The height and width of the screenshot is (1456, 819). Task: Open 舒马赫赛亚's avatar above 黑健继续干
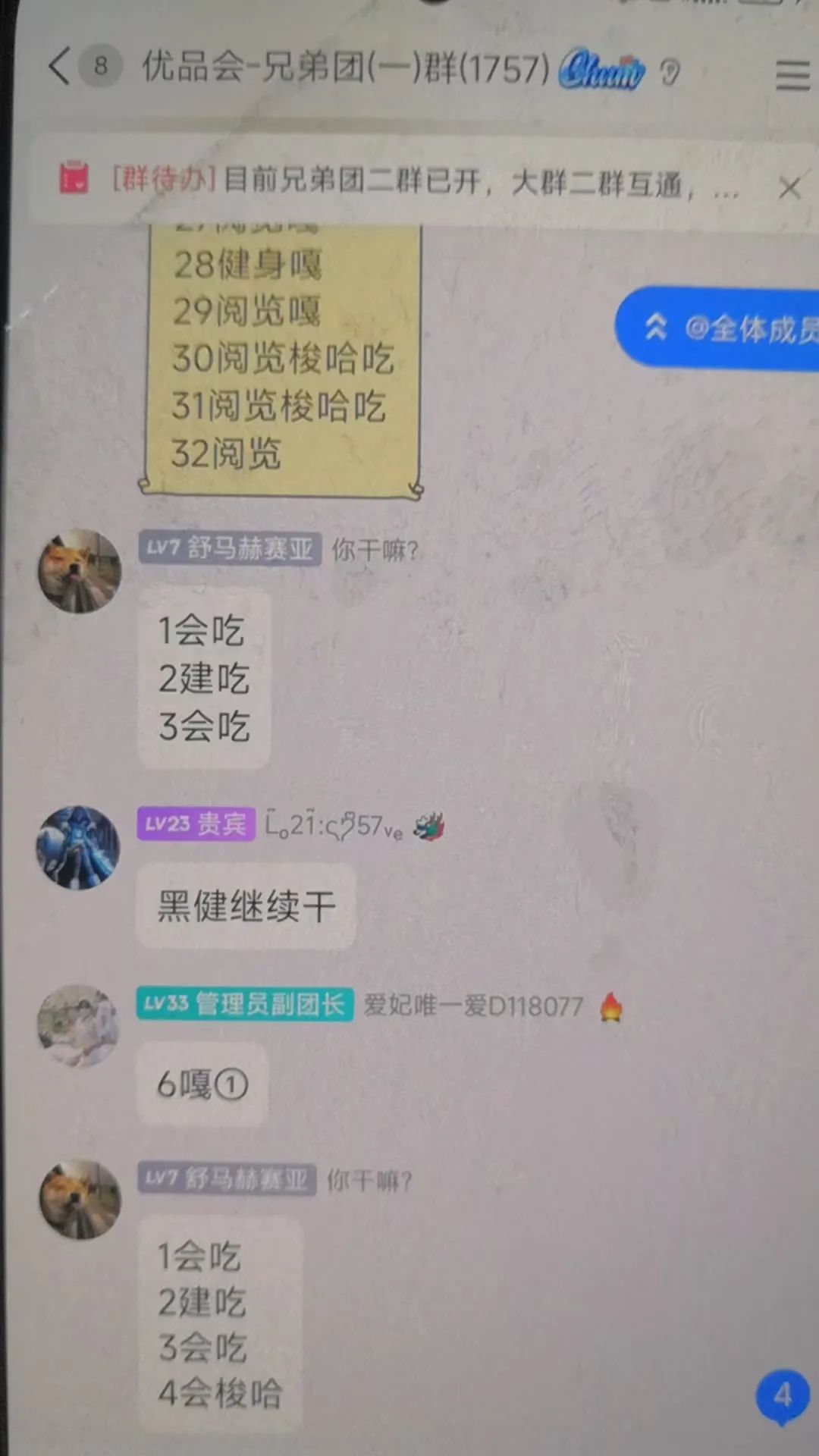80,572
